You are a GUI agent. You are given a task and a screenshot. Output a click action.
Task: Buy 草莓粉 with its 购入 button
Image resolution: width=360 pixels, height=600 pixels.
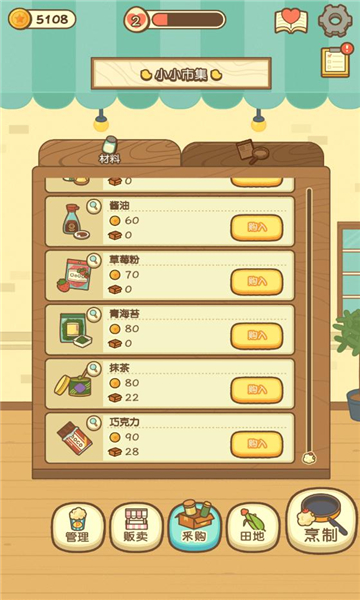(256, 282)
